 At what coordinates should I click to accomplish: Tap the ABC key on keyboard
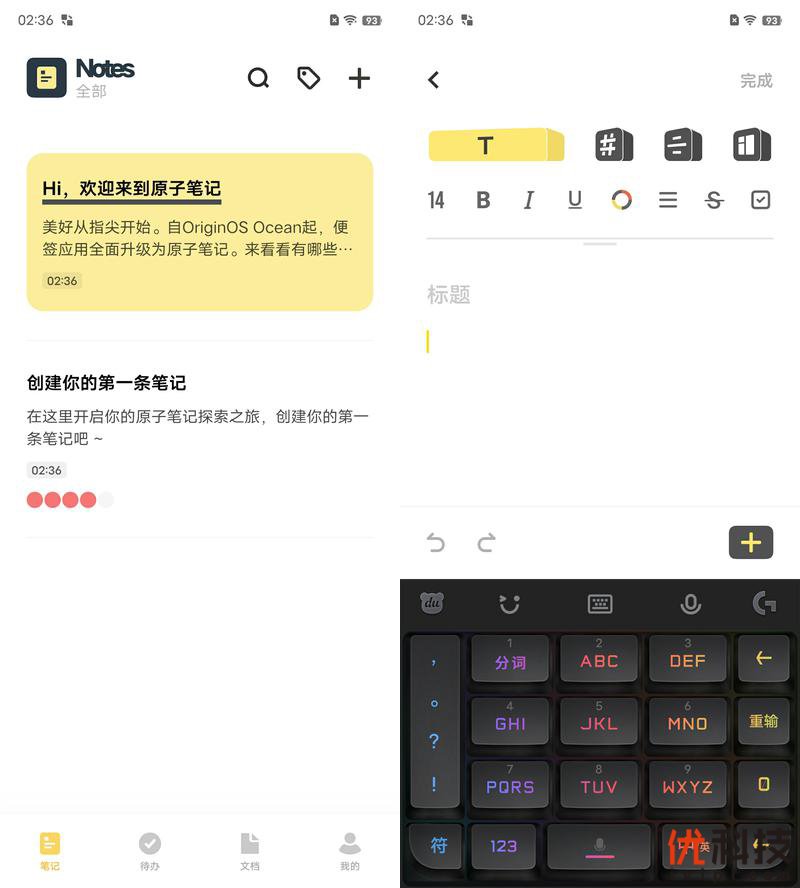[x=599, y=659]
